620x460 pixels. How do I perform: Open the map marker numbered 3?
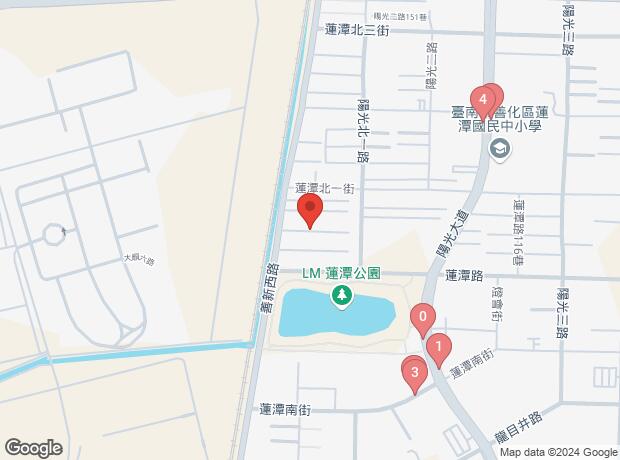point(413,374)
